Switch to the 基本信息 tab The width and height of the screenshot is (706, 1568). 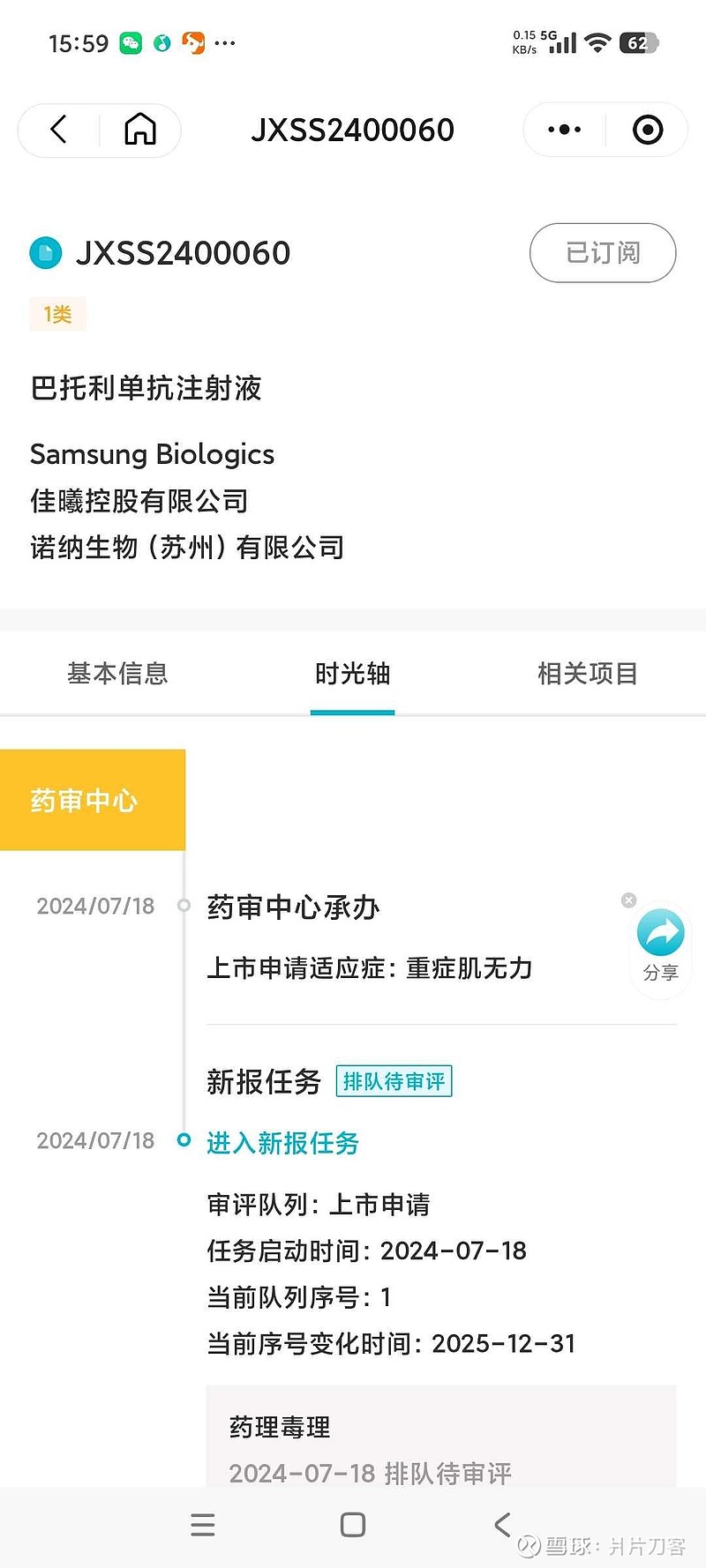118,673
